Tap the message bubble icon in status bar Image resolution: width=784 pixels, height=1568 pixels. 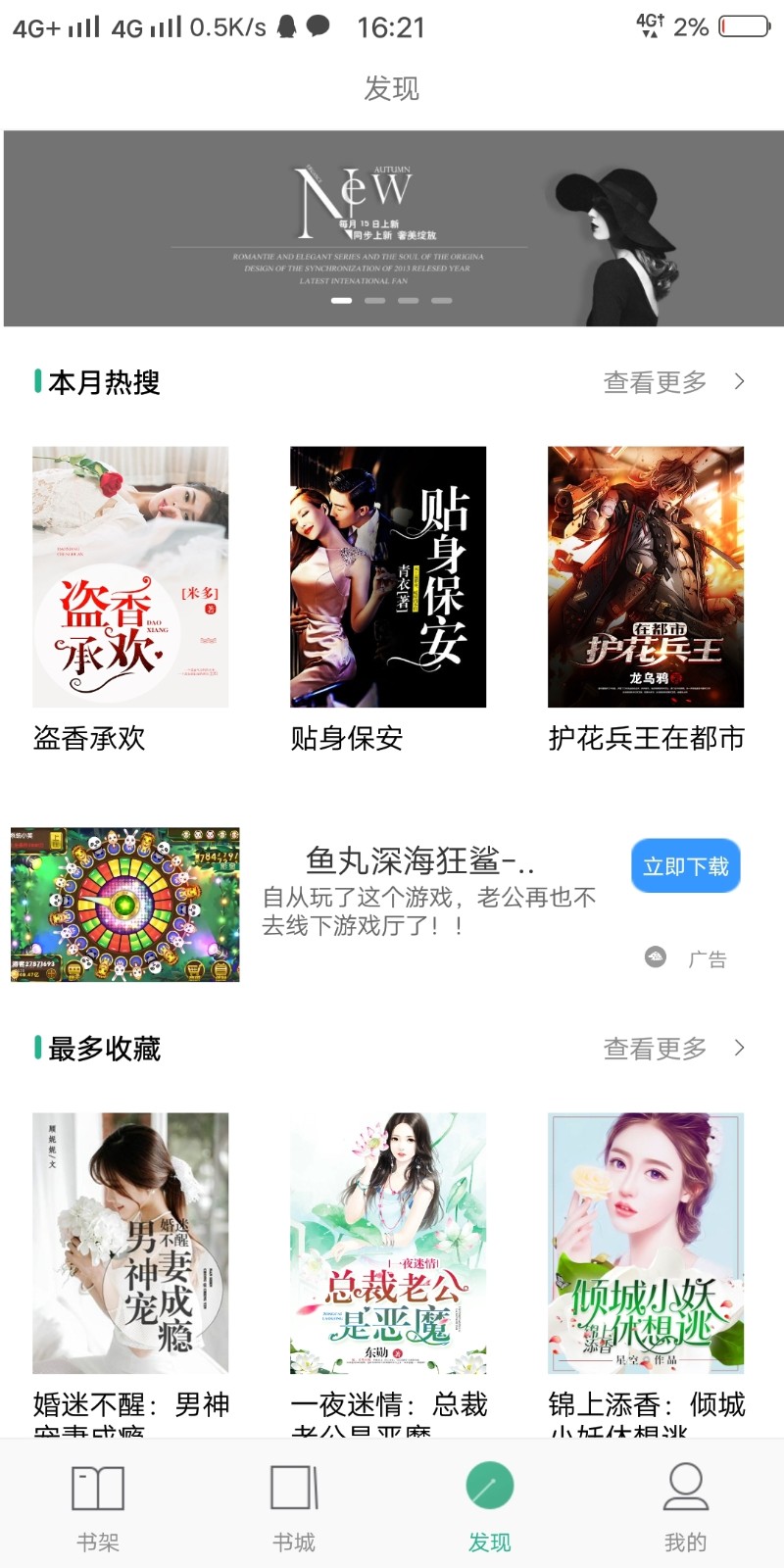point(318,26)
